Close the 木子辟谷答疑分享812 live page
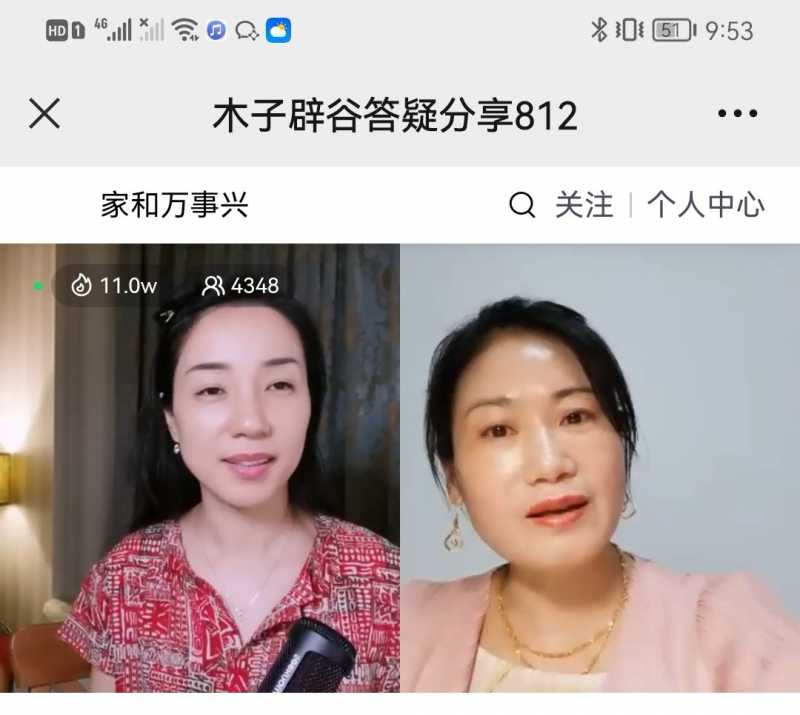This screenshot has height=715, width=800. (44, 114)
